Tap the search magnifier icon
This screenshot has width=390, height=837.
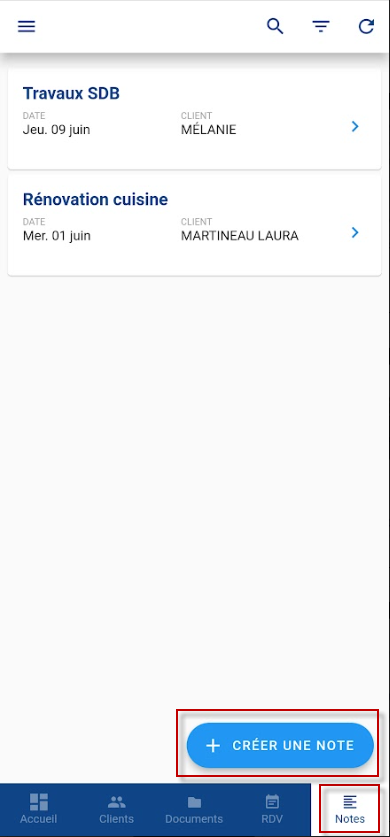pyautogui.click(x=275, y=26)
